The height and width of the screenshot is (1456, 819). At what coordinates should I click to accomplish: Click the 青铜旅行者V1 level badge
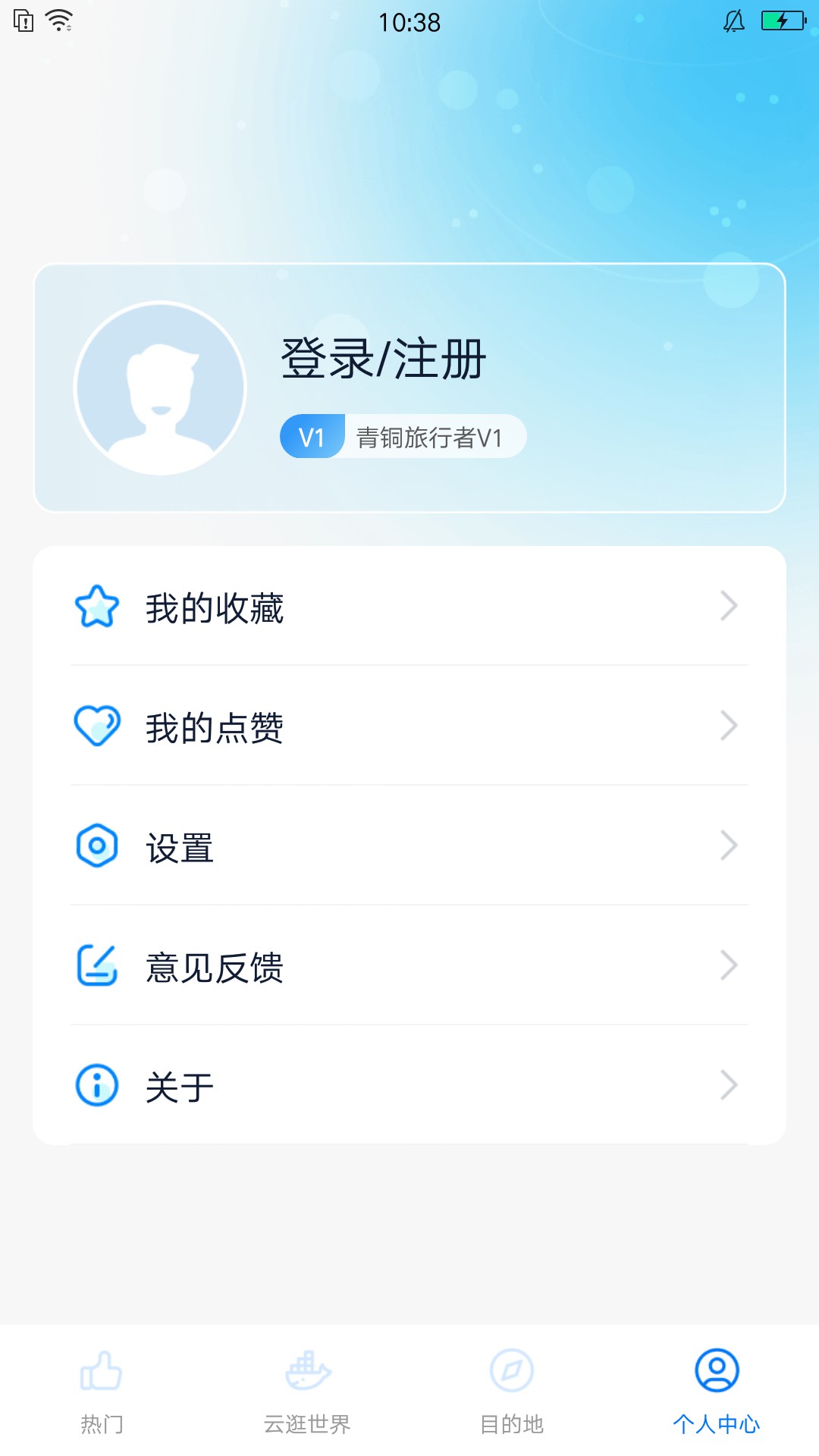(402, 436)
